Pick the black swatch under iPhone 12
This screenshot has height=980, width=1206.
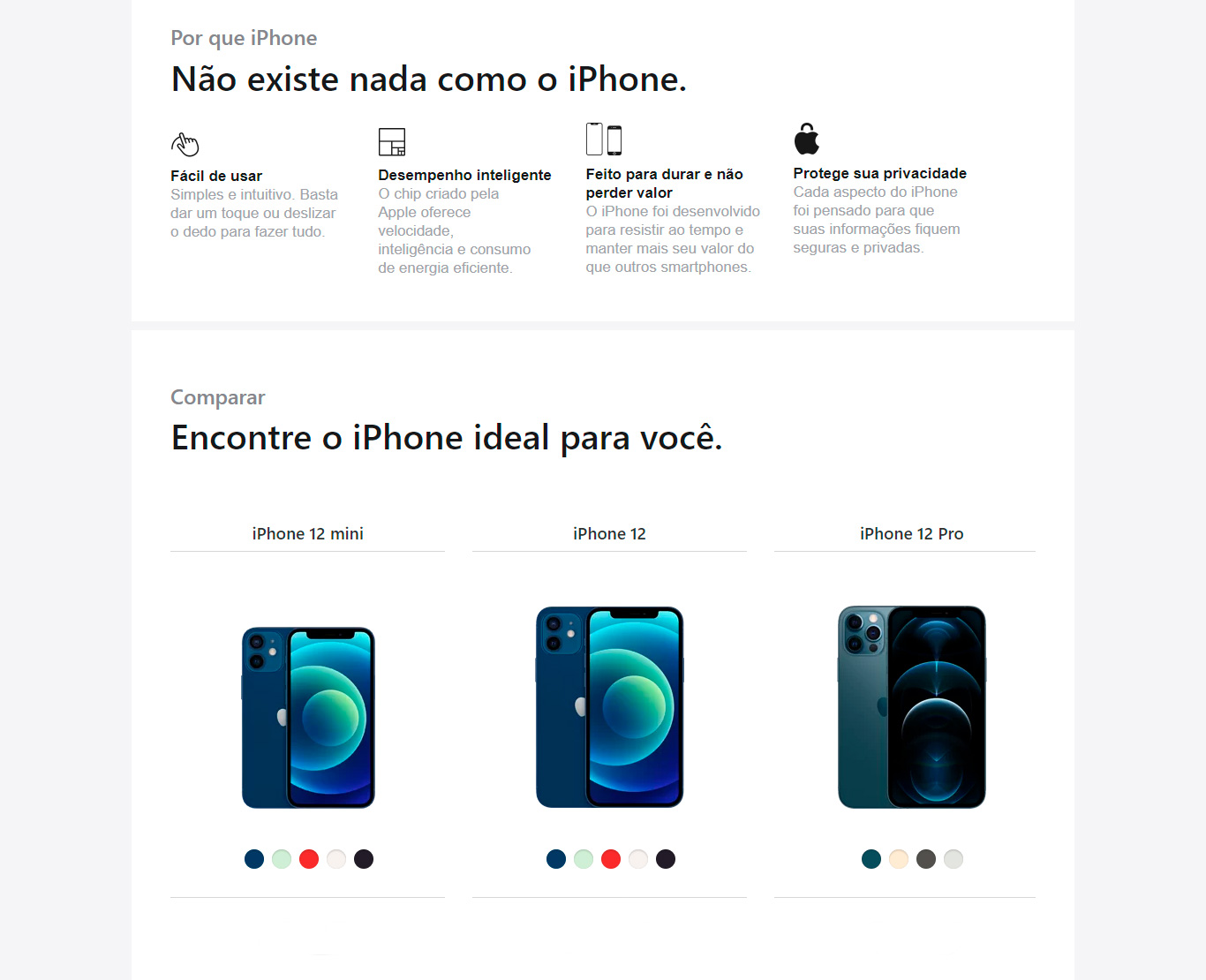[666, 859]
